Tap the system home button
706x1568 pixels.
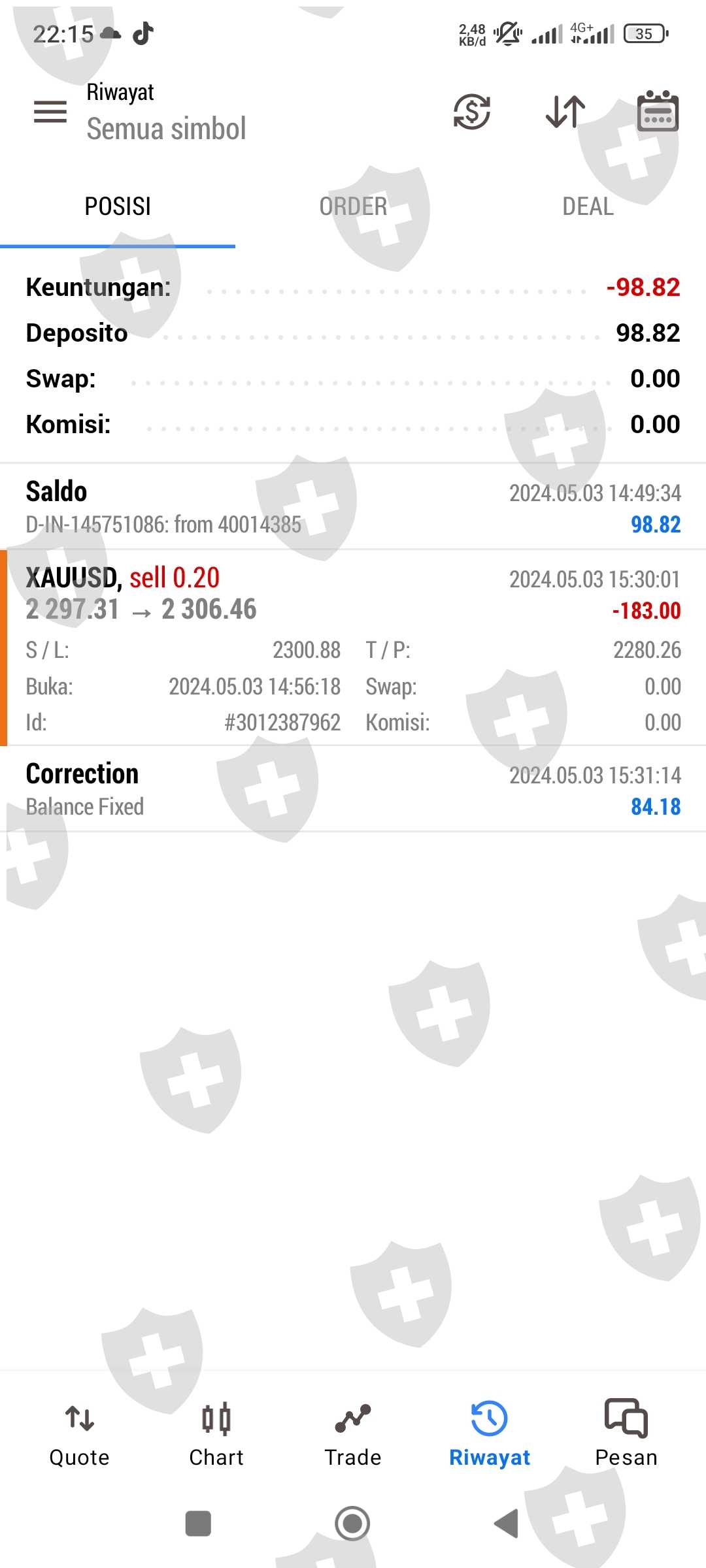click(x=353, y=1524)
